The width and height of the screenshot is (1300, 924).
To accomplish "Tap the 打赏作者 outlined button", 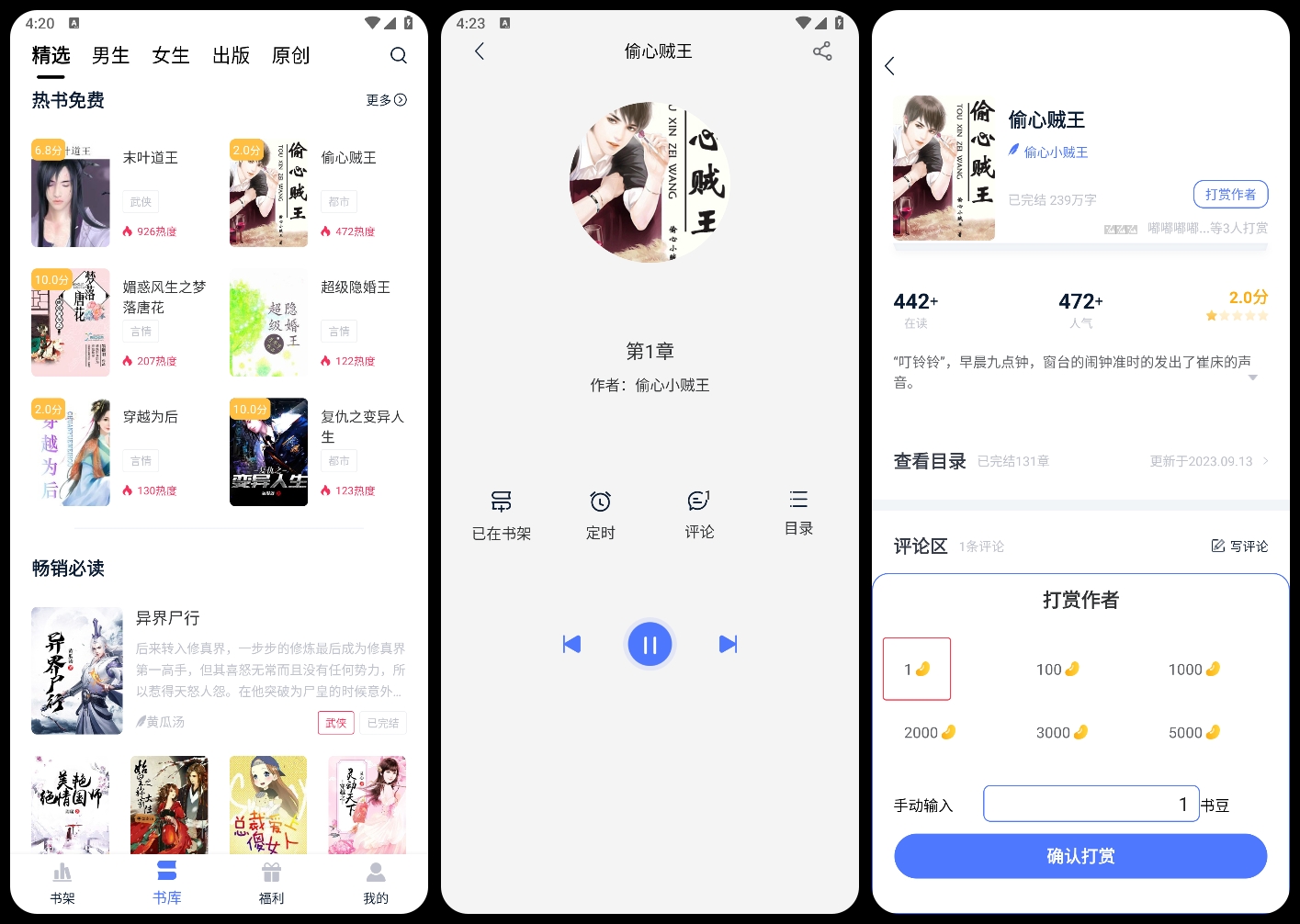I will (1230, 194).
